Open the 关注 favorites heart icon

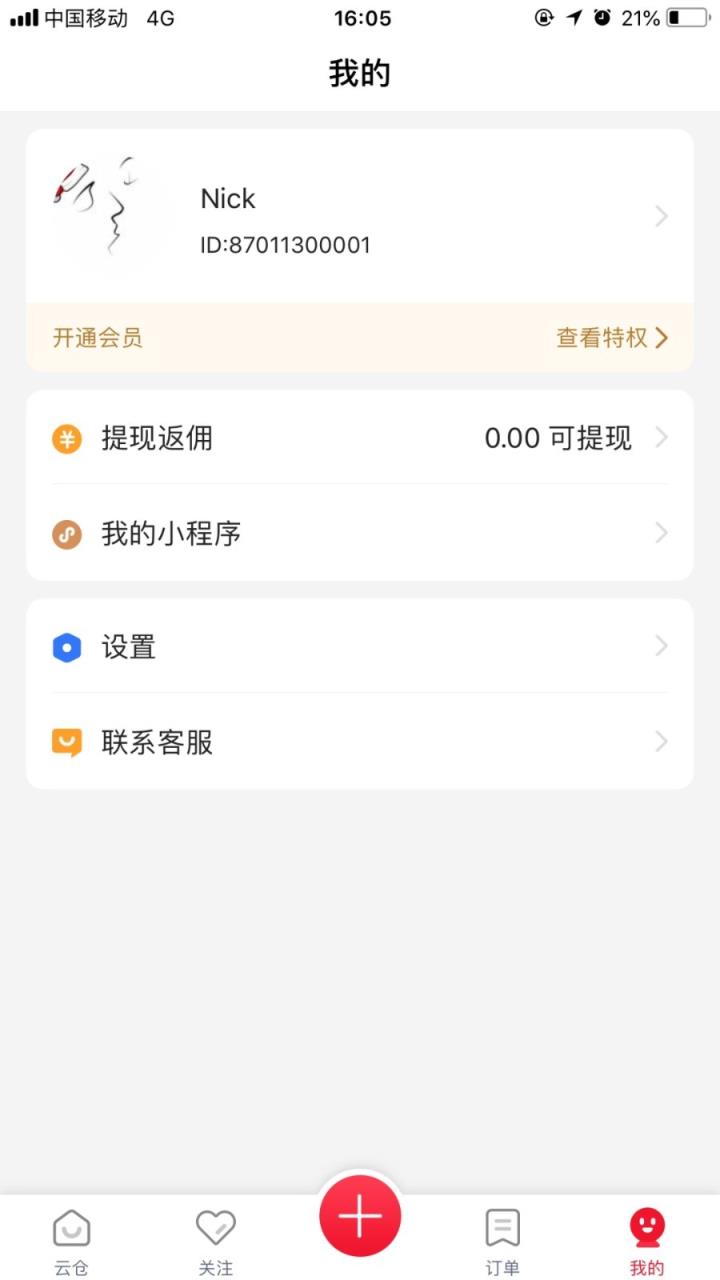215,1225
